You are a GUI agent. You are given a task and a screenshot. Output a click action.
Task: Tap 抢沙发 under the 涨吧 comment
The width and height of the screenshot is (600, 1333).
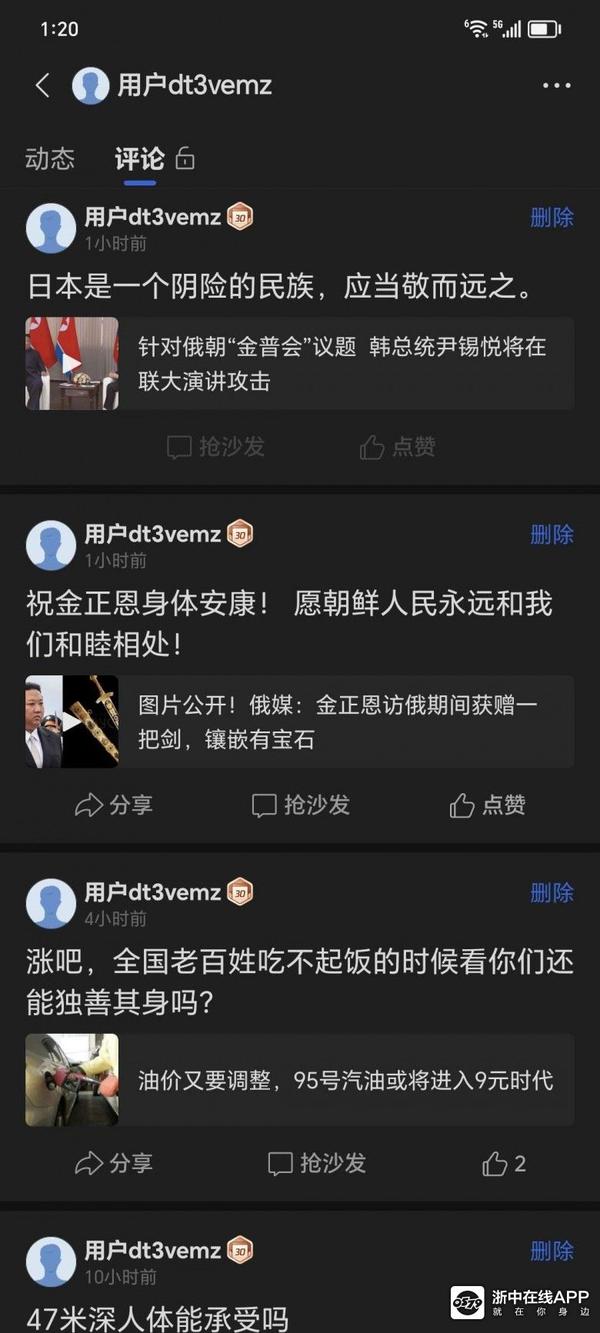click(x=317, y=1163)
